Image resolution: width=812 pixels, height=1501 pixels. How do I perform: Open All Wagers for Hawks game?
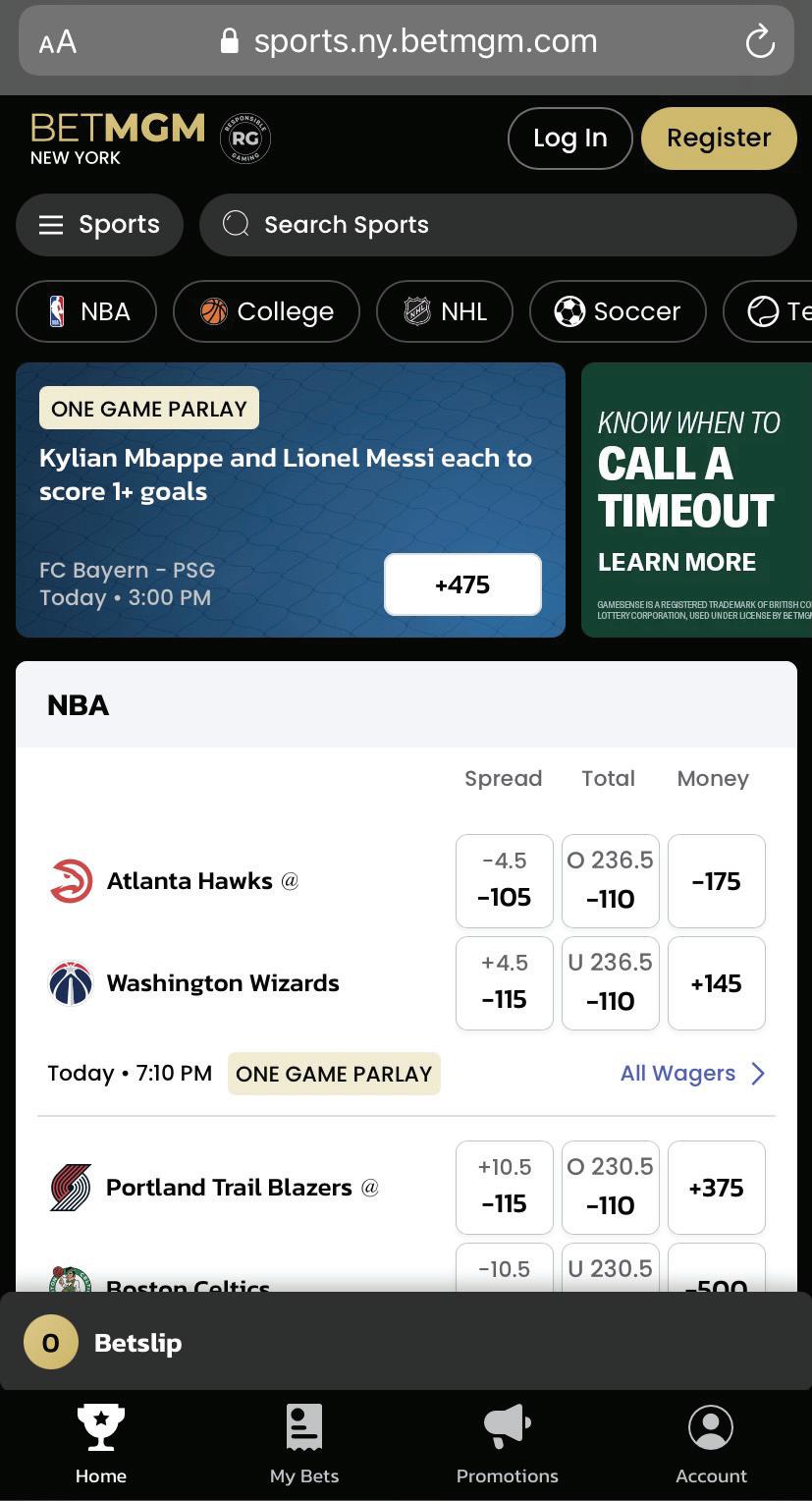pos(692,1074)
